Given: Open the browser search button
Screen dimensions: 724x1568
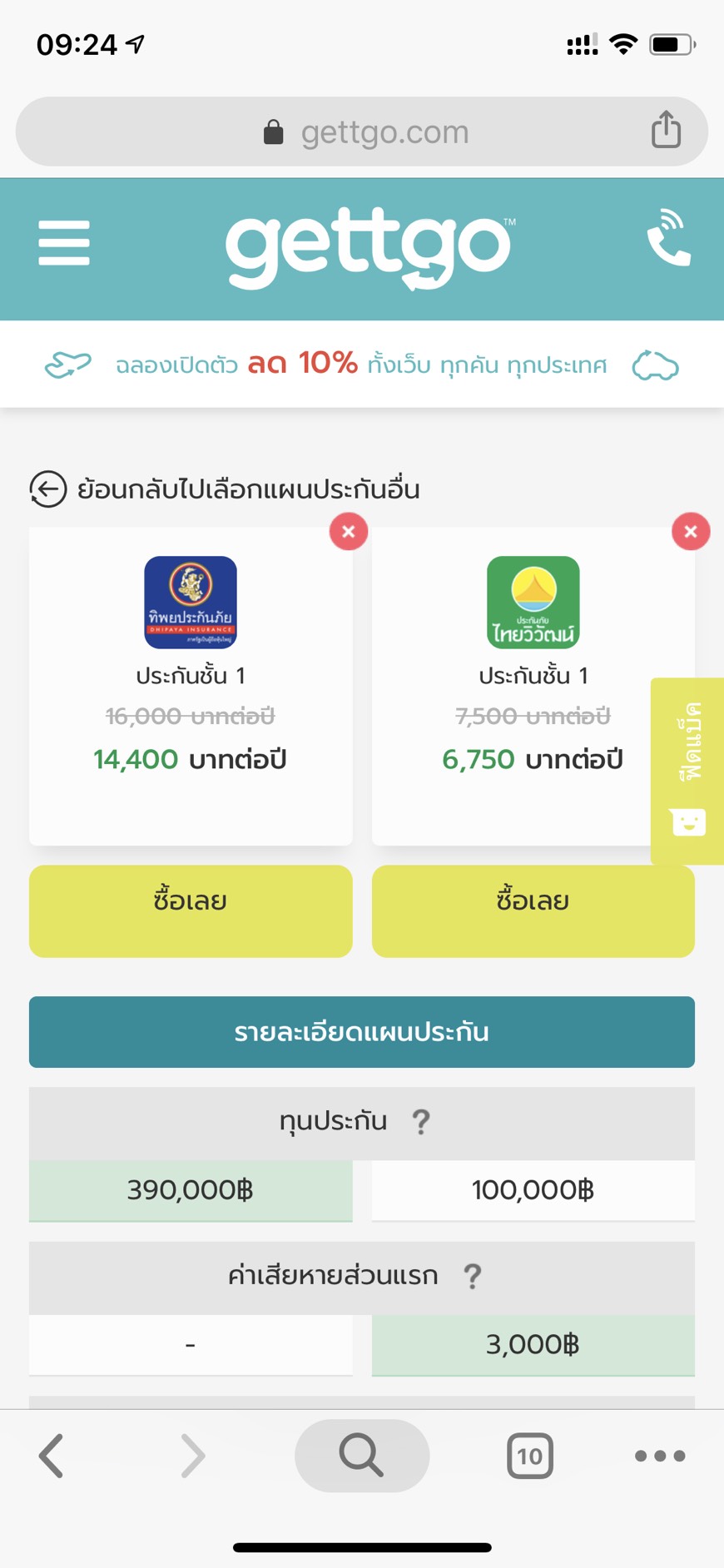Looking at the screenshot, I should (362, 1456).
